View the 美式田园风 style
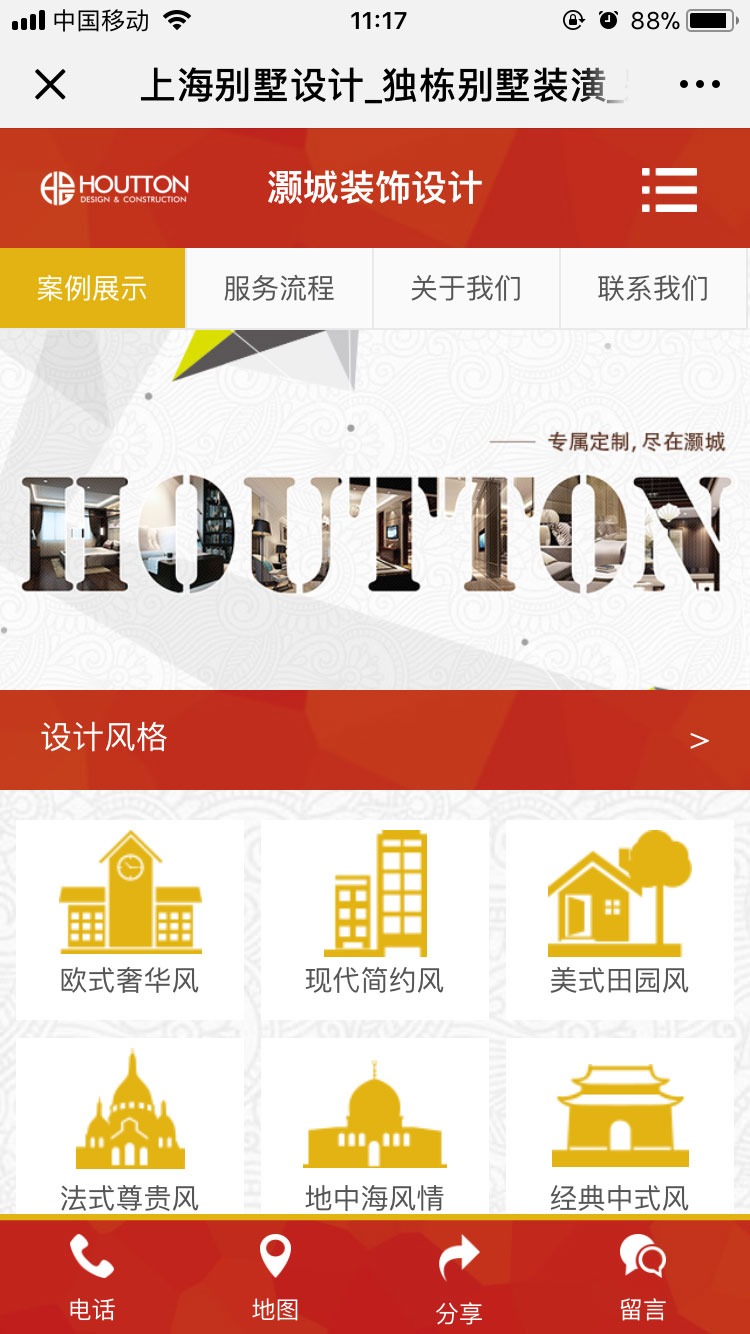This screenshot has height=1334, width=750. click(619, 918)
